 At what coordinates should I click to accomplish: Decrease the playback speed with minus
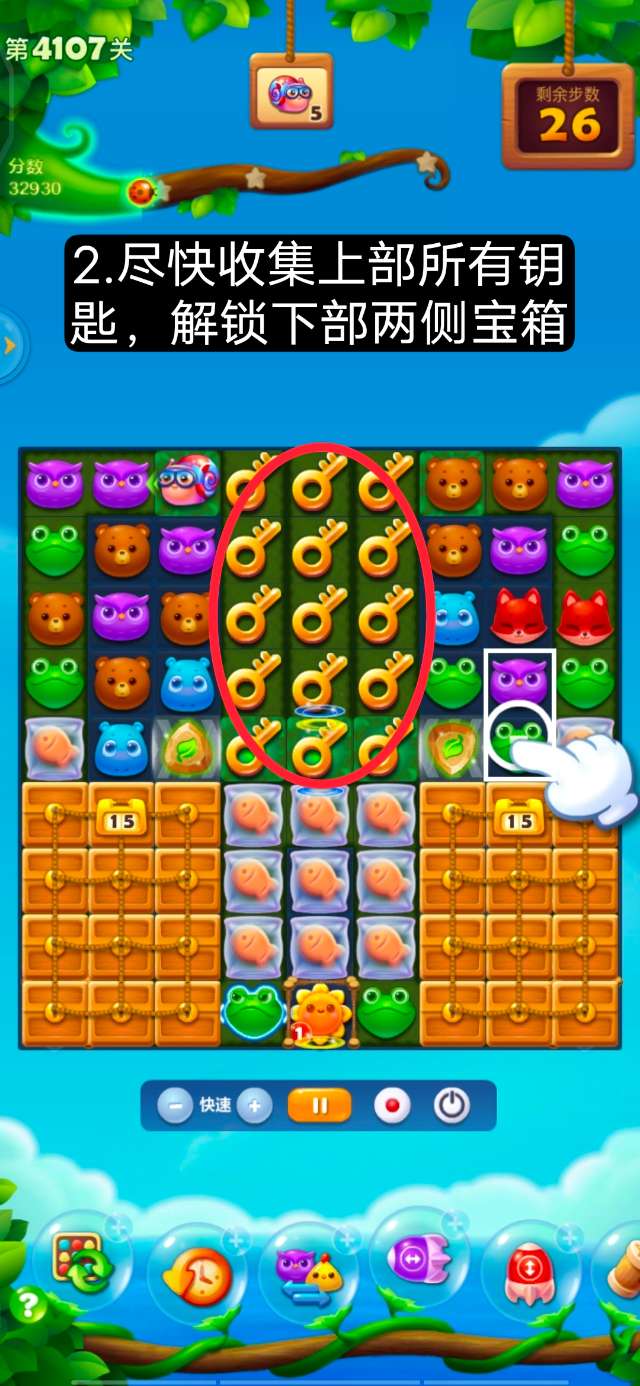pyautogui.click(x=175, y=1106)
